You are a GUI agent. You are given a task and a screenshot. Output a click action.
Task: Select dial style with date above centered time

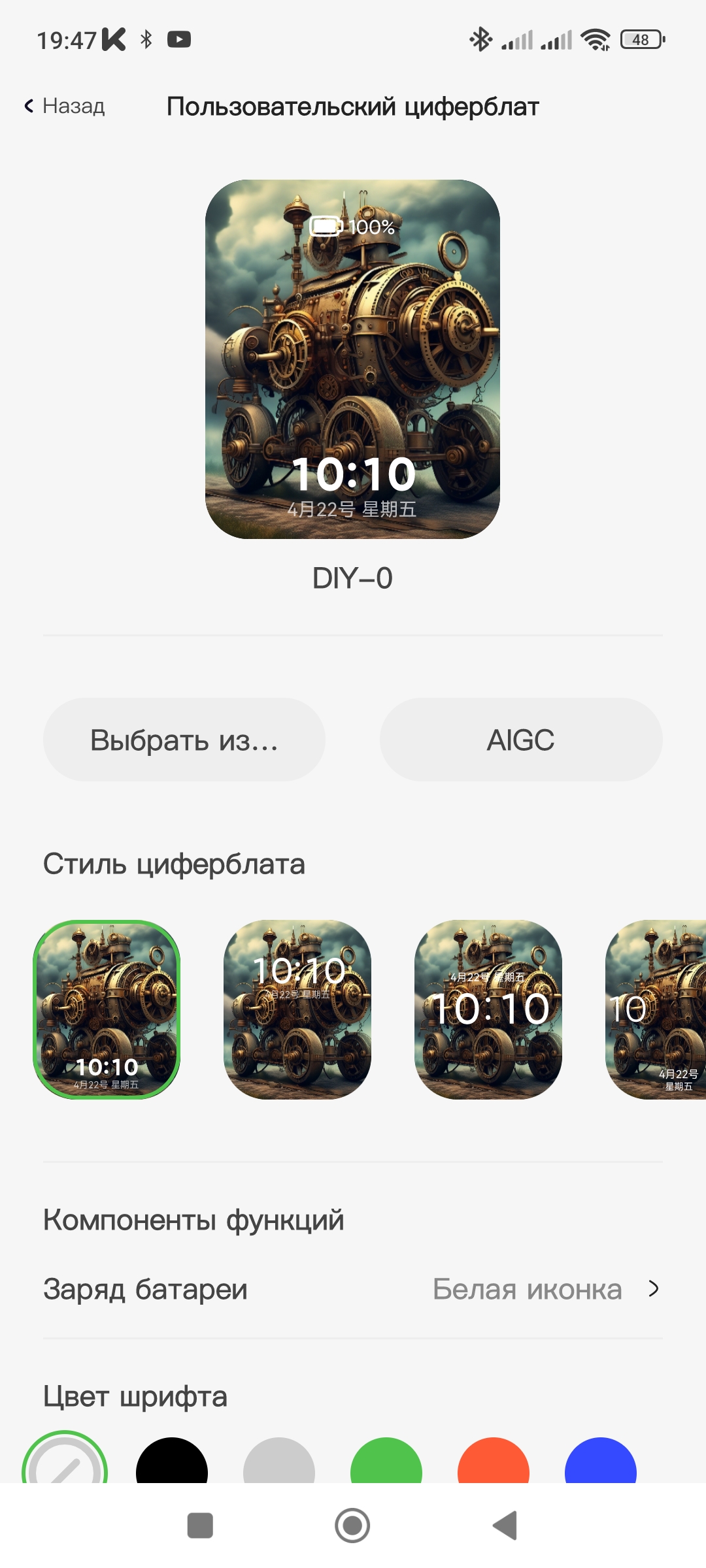(488, 1009)
